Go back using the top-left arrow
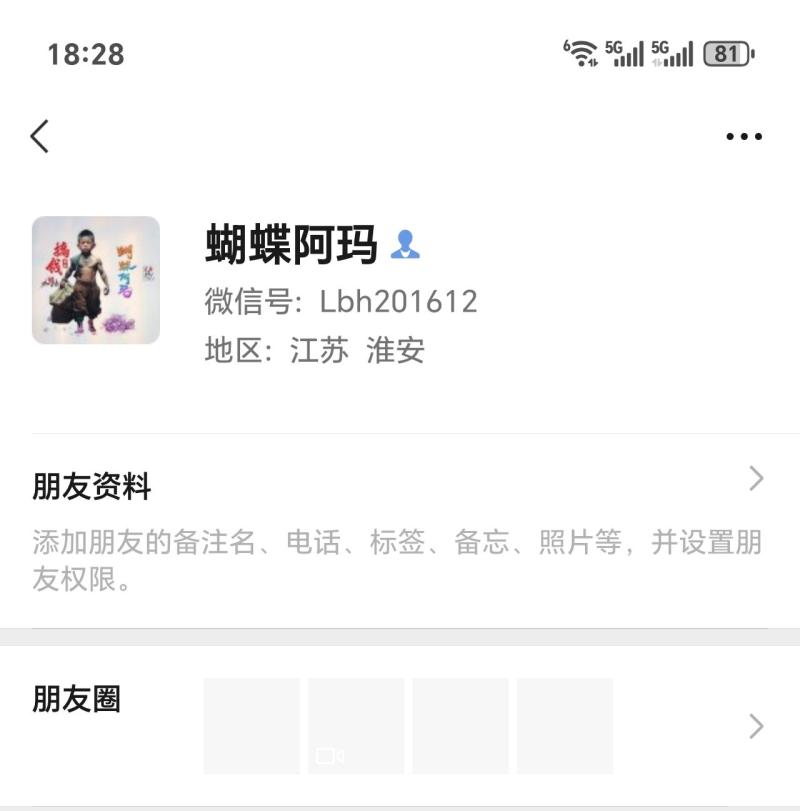800x811 pixels. [x=40, y=136]
